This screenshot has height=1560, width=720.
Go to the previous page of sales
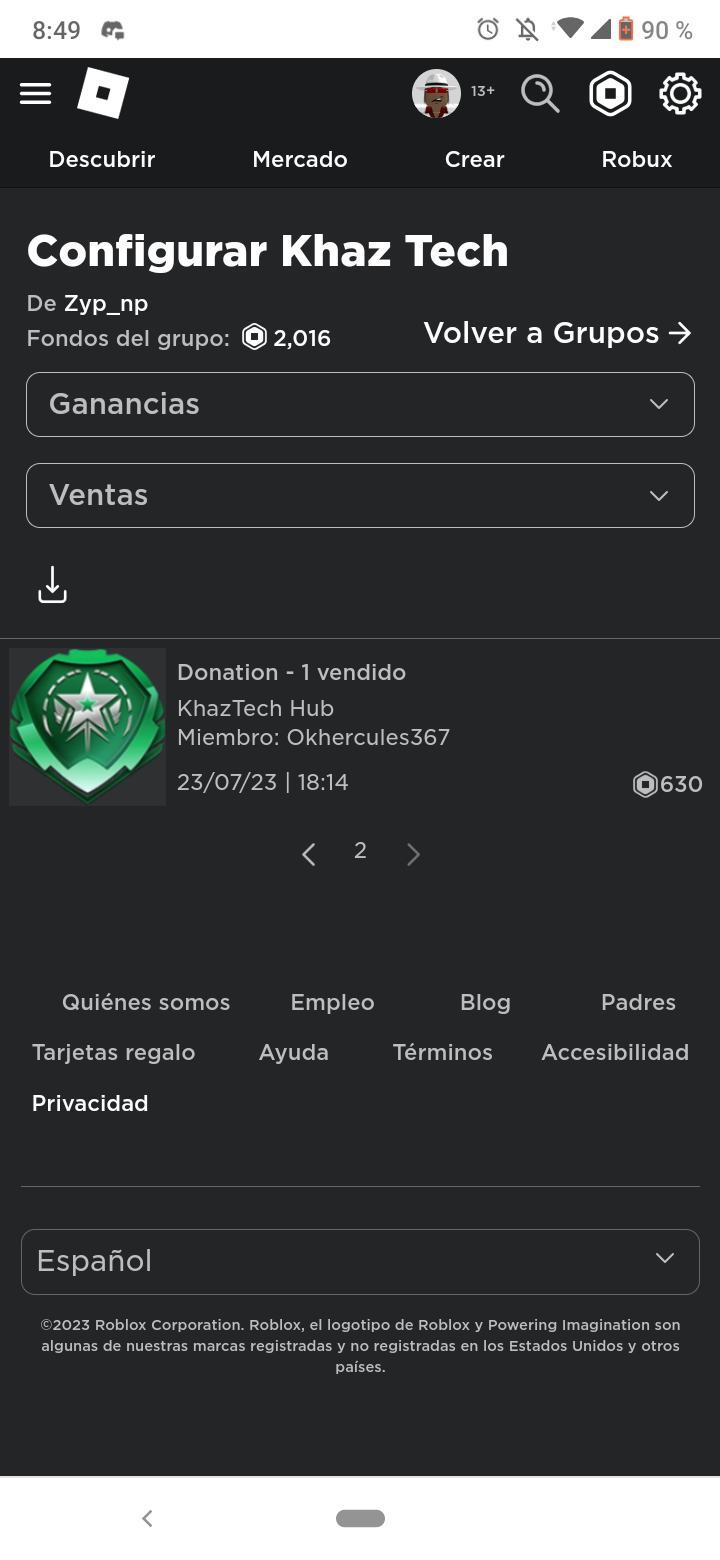pyautogui.click(x=309, y=854)
